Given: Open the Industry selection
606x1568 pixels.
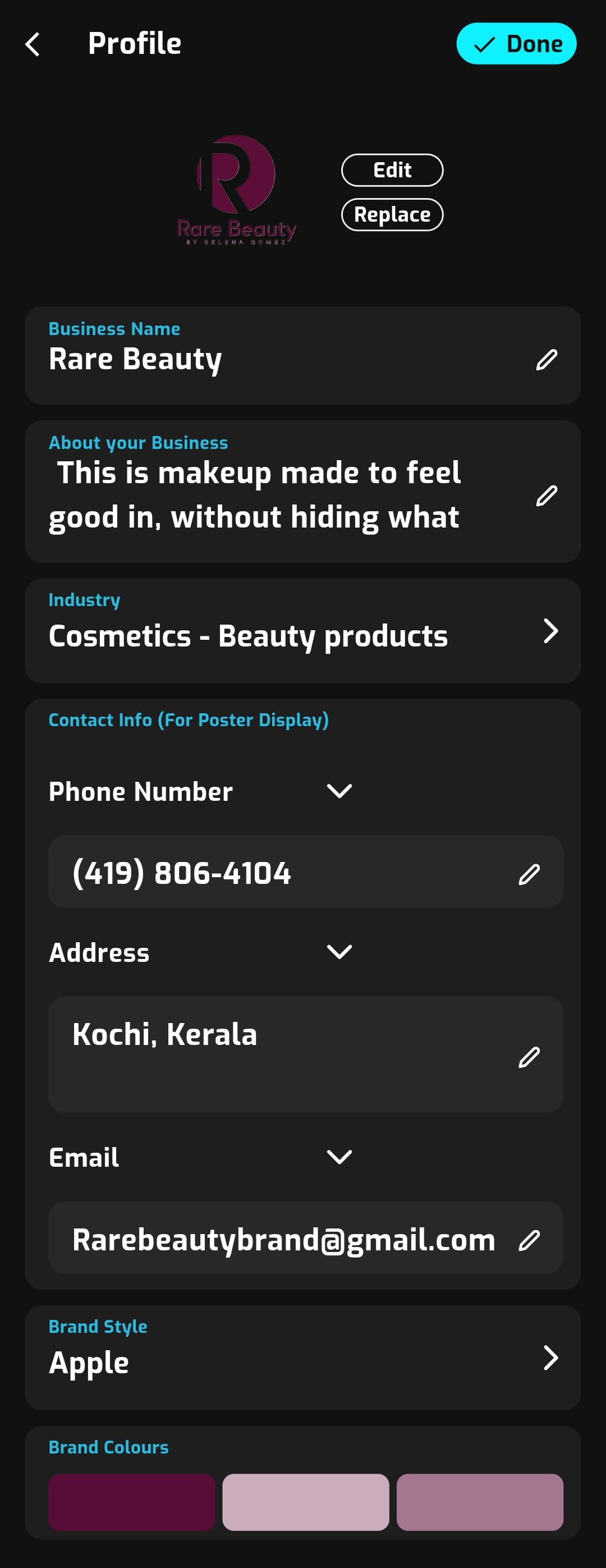Looking at the screenshot, I should [549, 631].
